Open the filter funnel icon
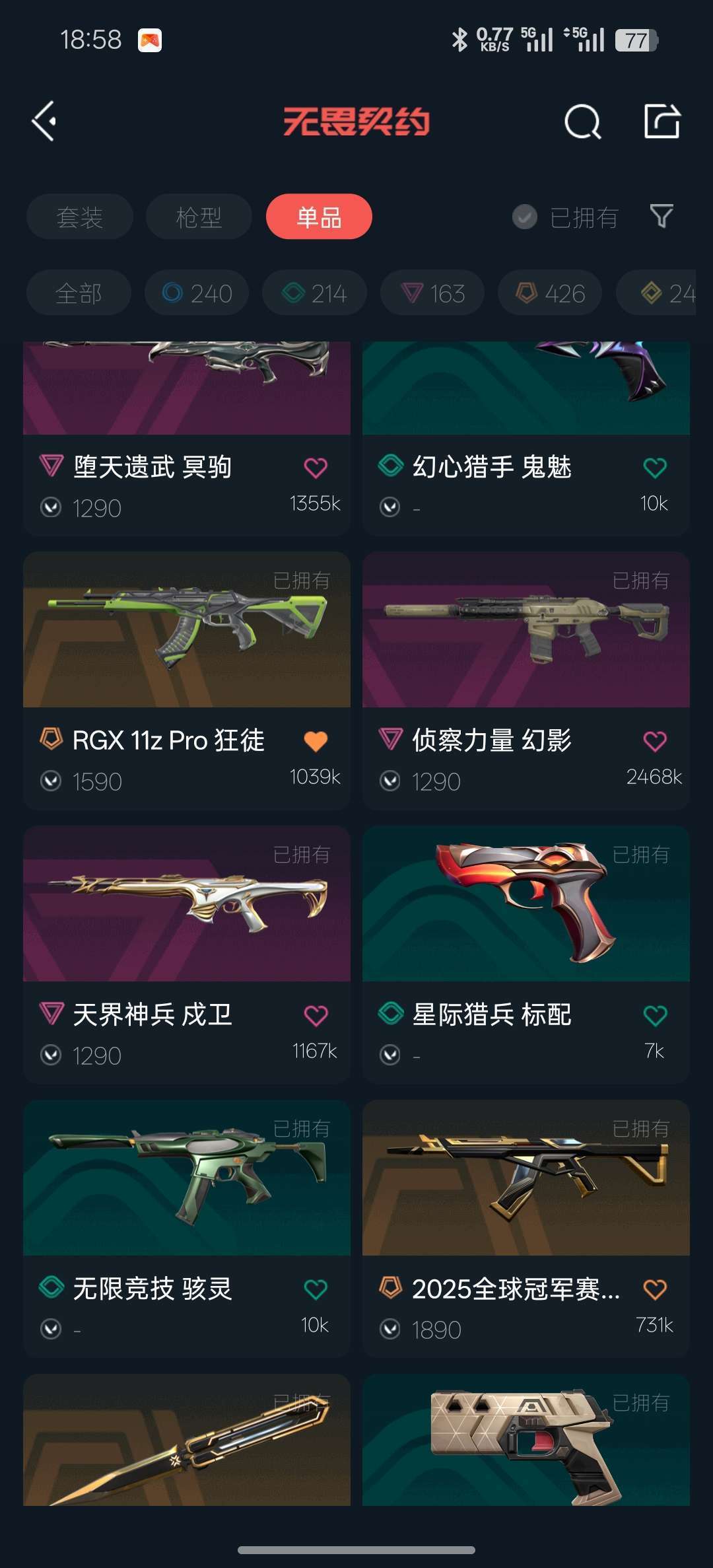 [662, 216]
